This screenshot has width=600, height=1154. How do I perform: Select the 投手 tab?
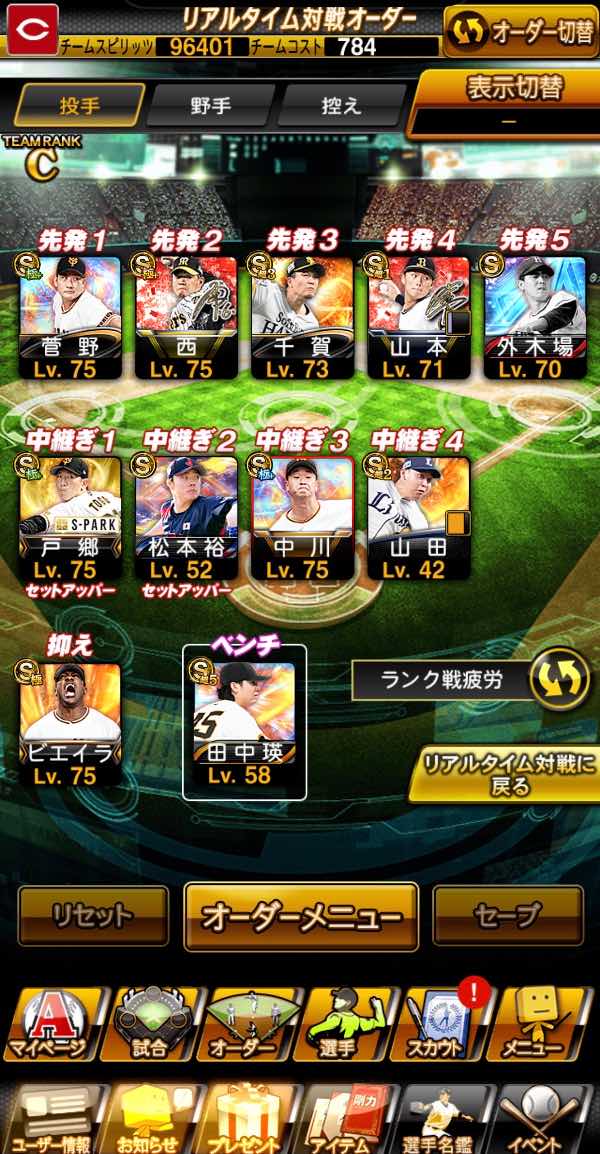pyautogui.click(x=79, y=105)
